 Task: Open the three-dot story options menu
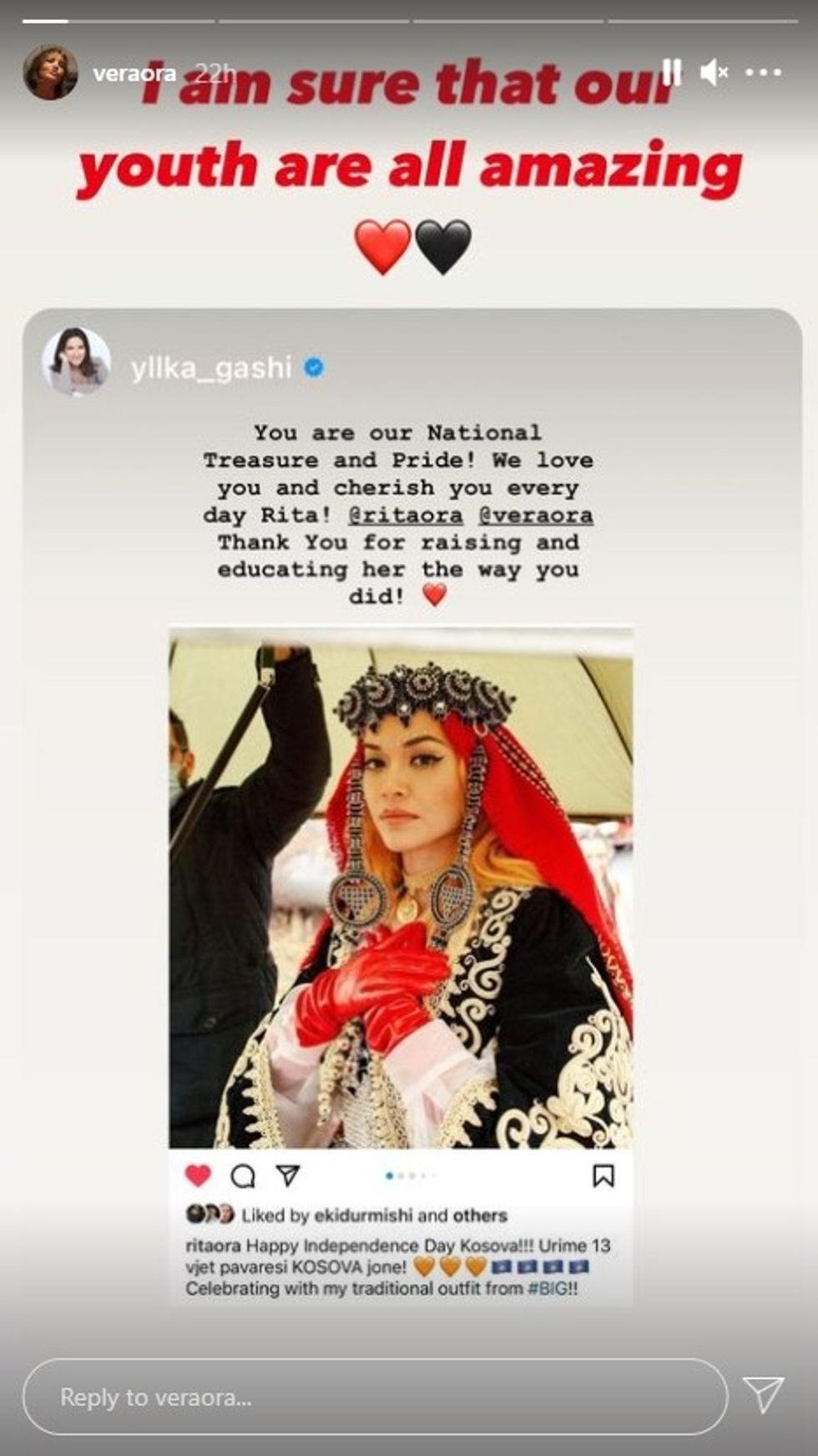point(763,73)
